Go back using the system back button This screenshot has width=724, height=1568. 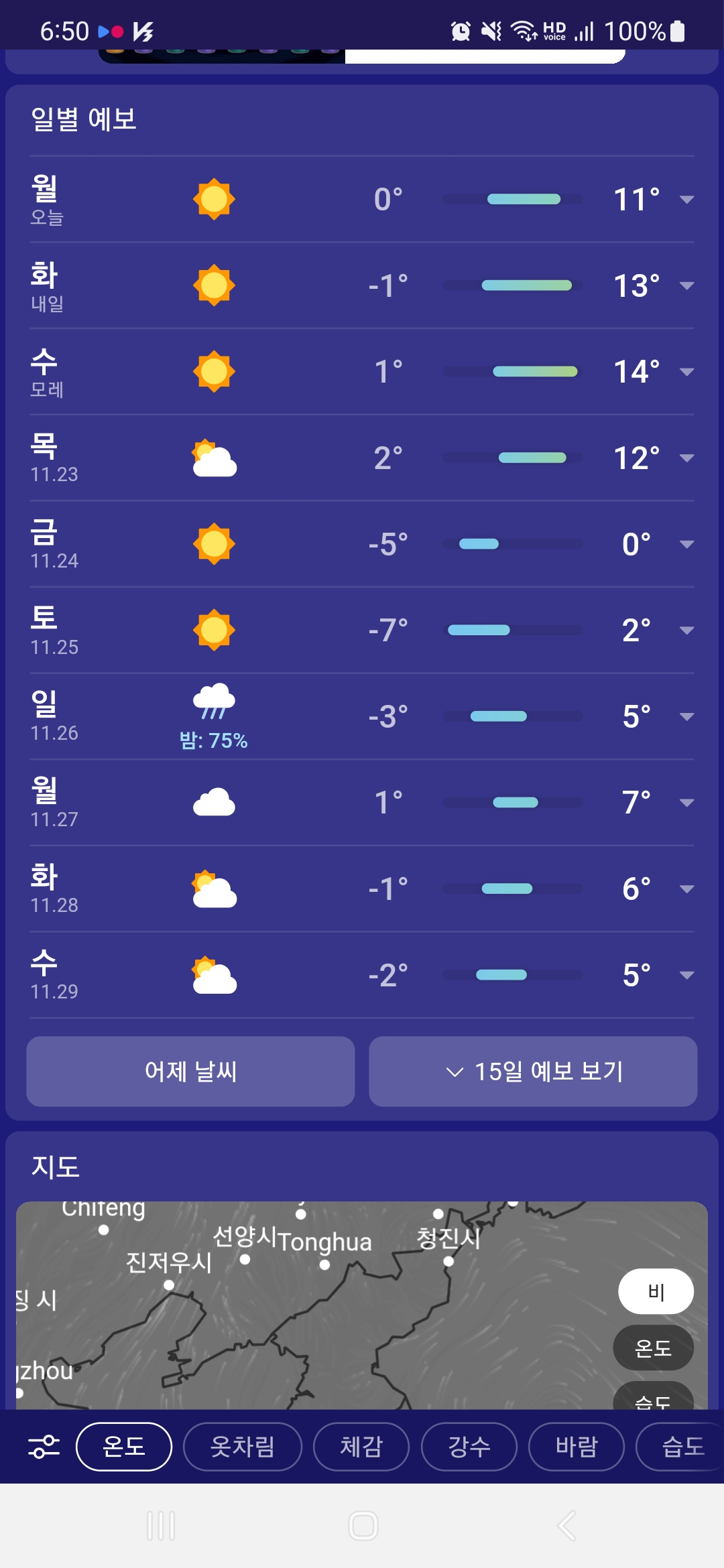[x=566, y=1526]
